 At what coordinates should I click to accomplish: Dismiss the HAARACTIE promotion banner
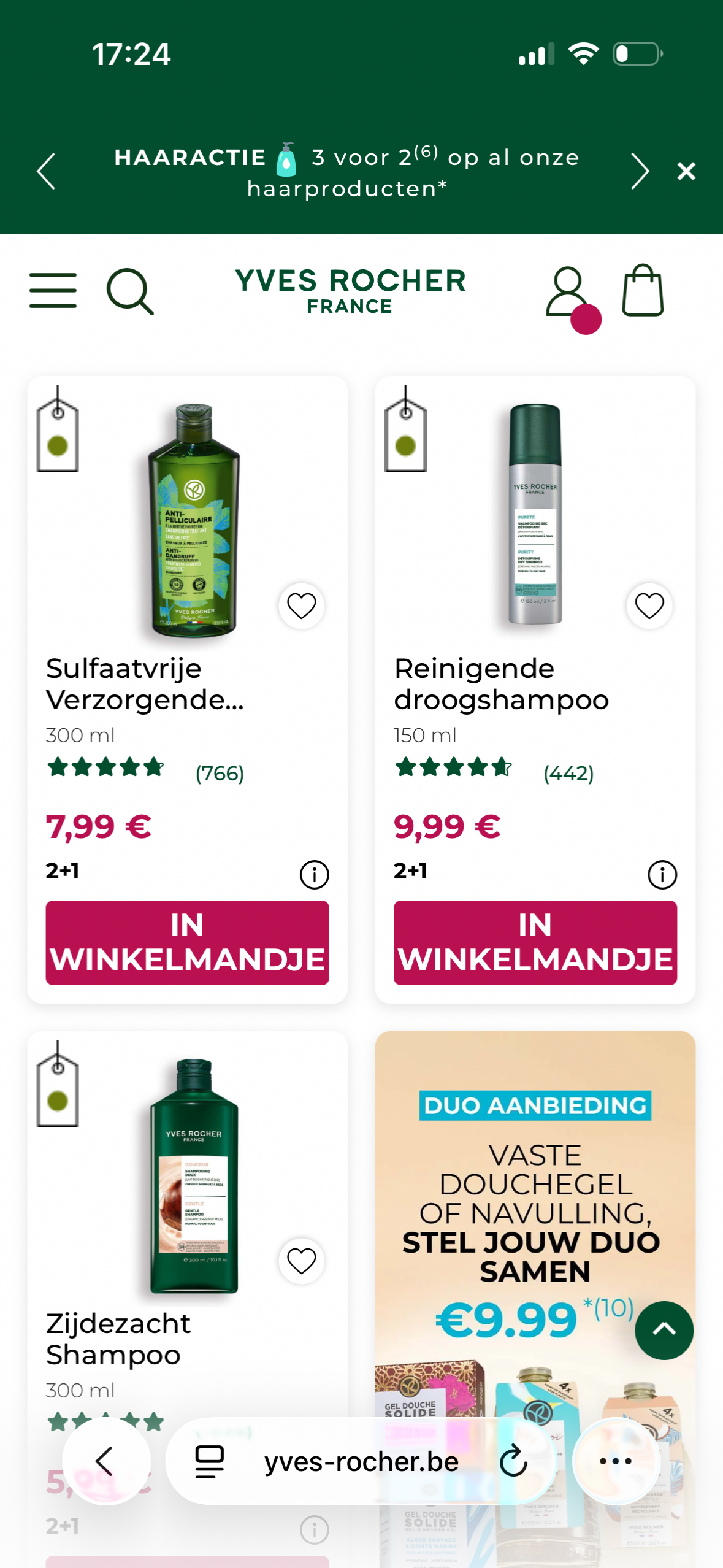[x=686, y=172]
